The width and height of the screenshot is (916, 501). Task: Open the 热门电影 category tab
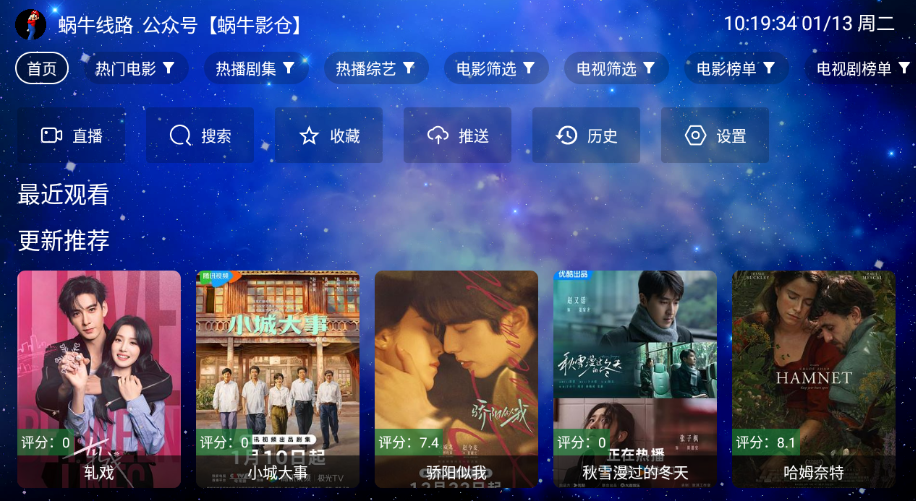tap(135, 69)
